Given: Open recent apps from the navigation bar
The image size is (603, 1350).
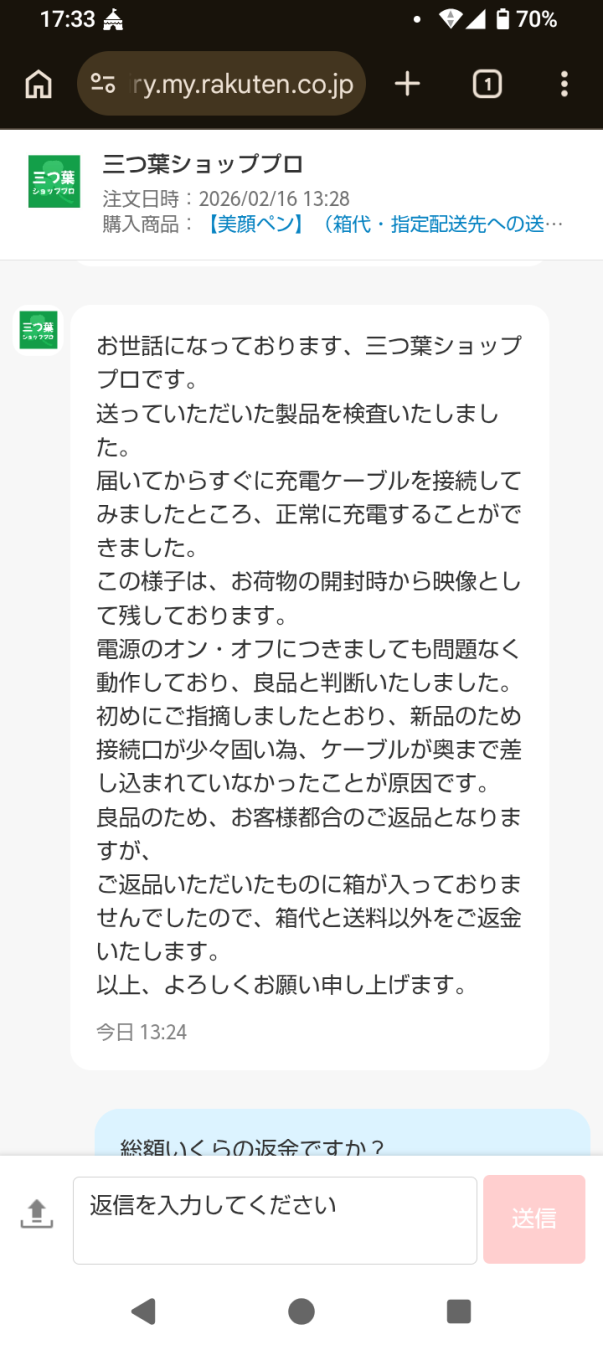Looking at the screenshot, I should coord(459,1311).
